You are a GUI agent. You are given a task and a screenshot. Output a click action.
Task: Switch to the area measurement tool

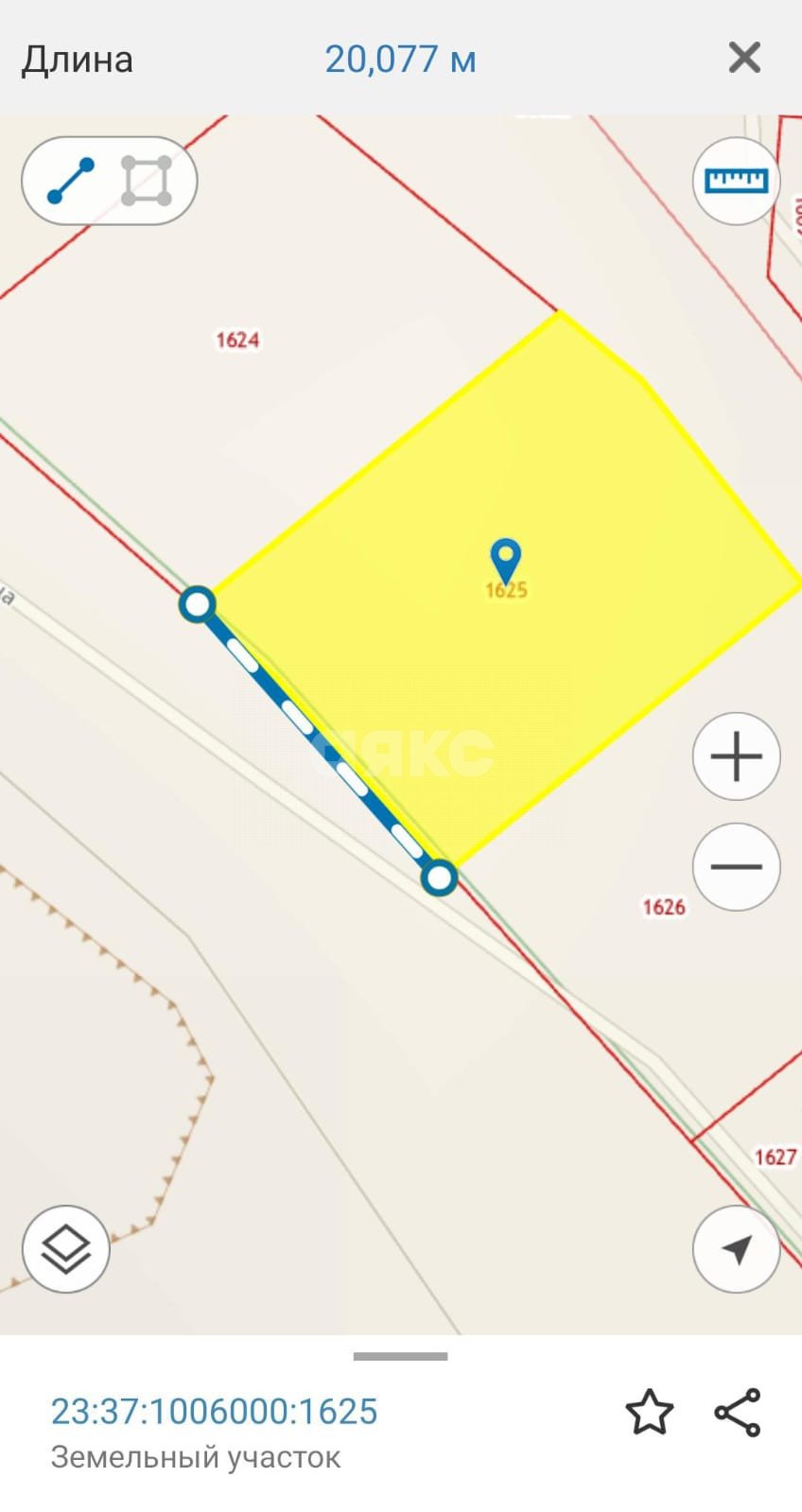click(x=147, y=181)
